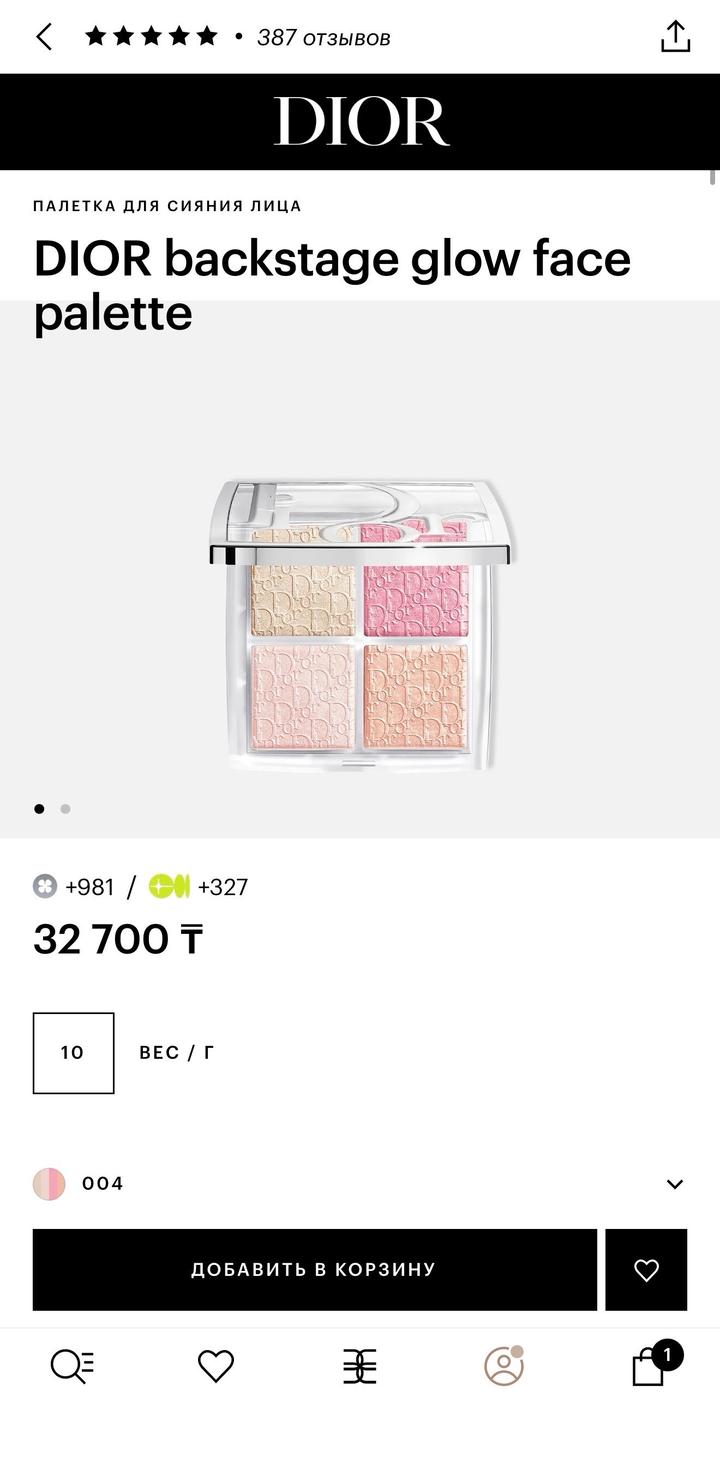Image resolution: width=720 pixels, height=1463 pixels.
Task: Expand the 004 shade dropdown
Action: click(674, 1184)
